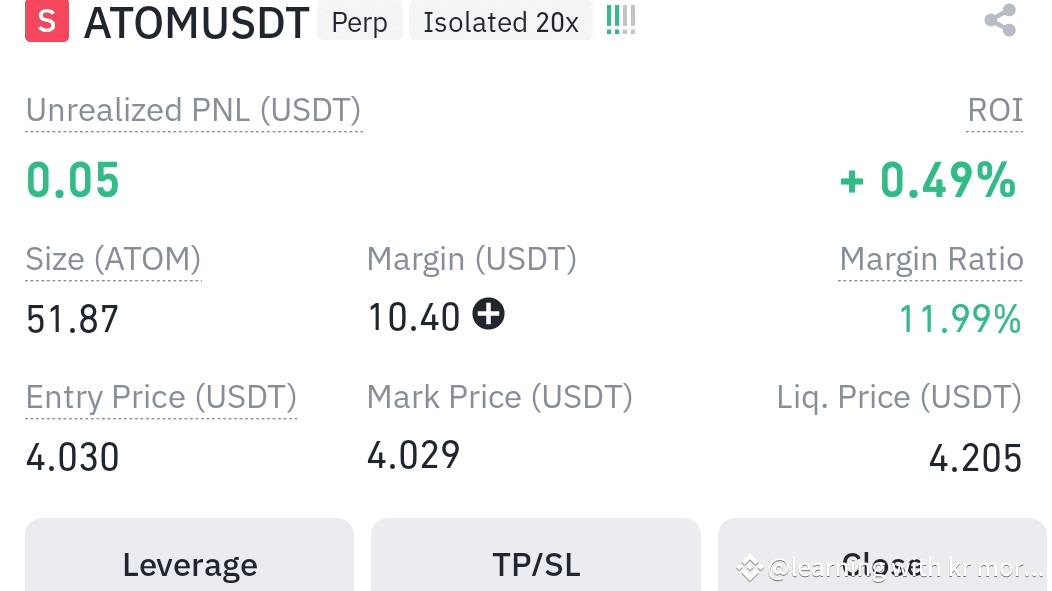This screenshot has height=591, width=1052.
Task: Tap the Size (ATOM) label
Action: coord(113,260)
